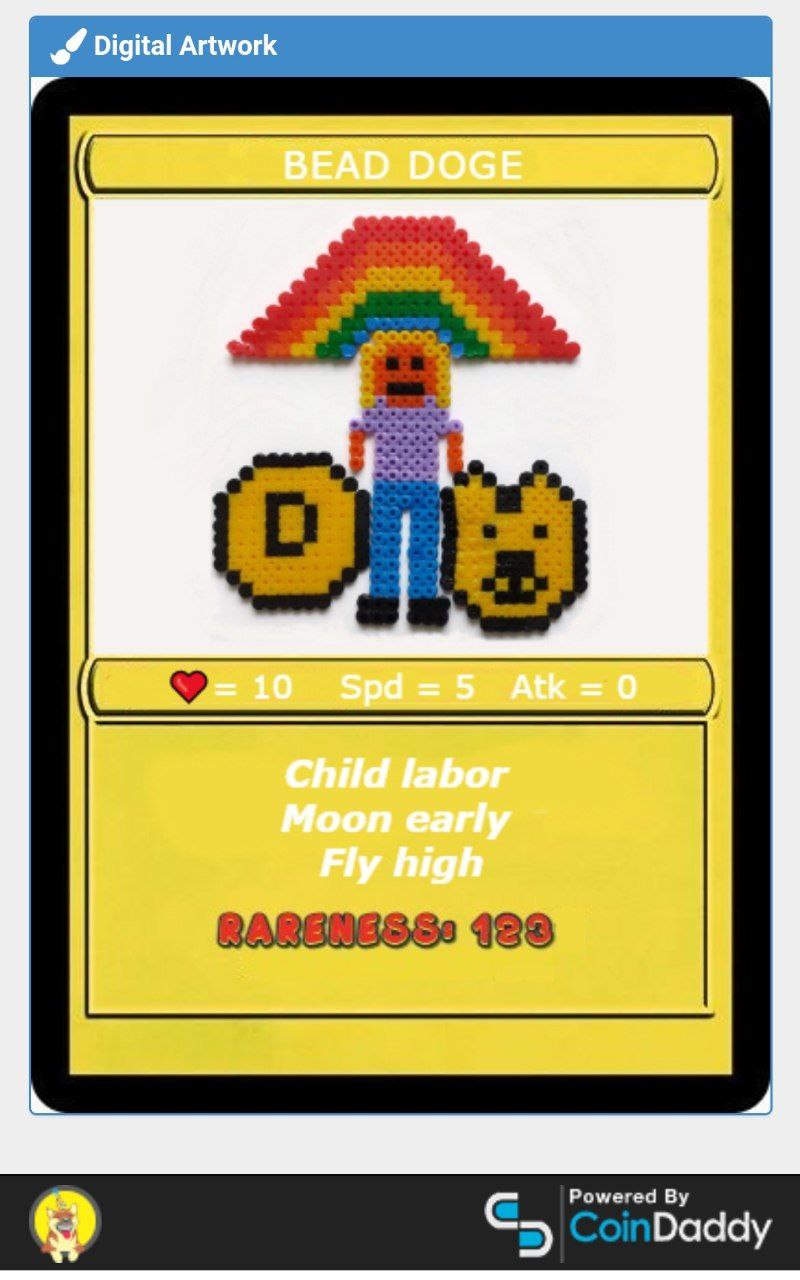
Task: Tap the round doge avatar icon
Action: point(65,1223)
